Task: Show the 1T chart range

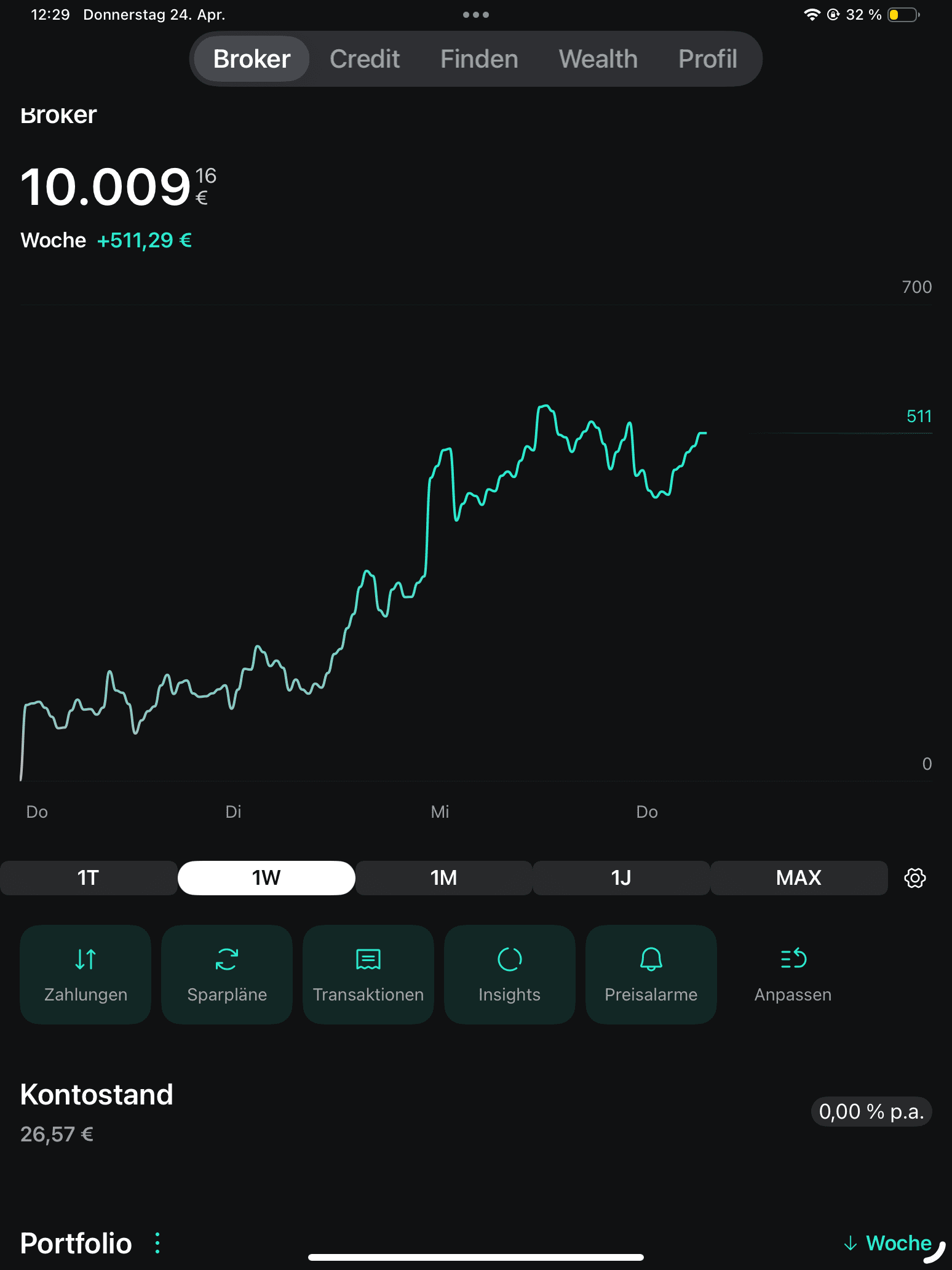Action: tap(89, 877)
